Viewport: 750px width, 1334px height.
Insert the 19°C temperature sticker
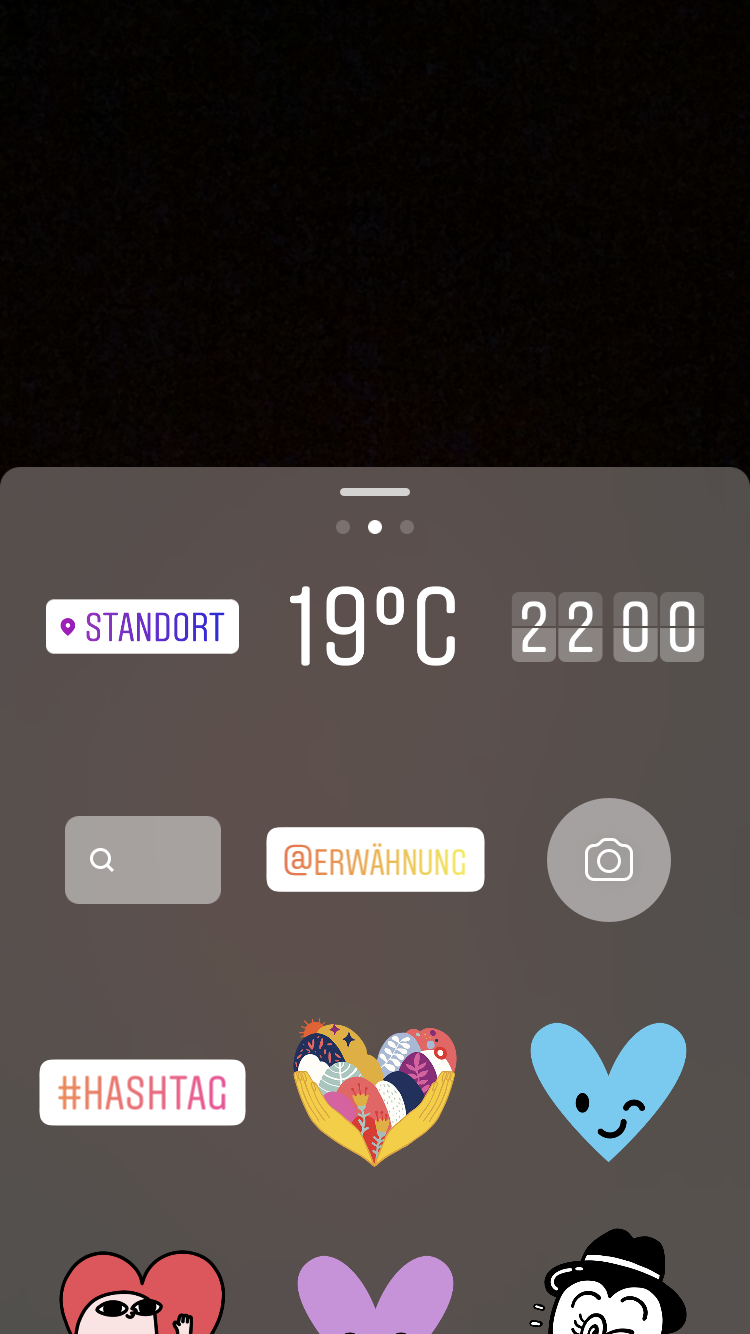pyautogui.click(x=372, y=627)
